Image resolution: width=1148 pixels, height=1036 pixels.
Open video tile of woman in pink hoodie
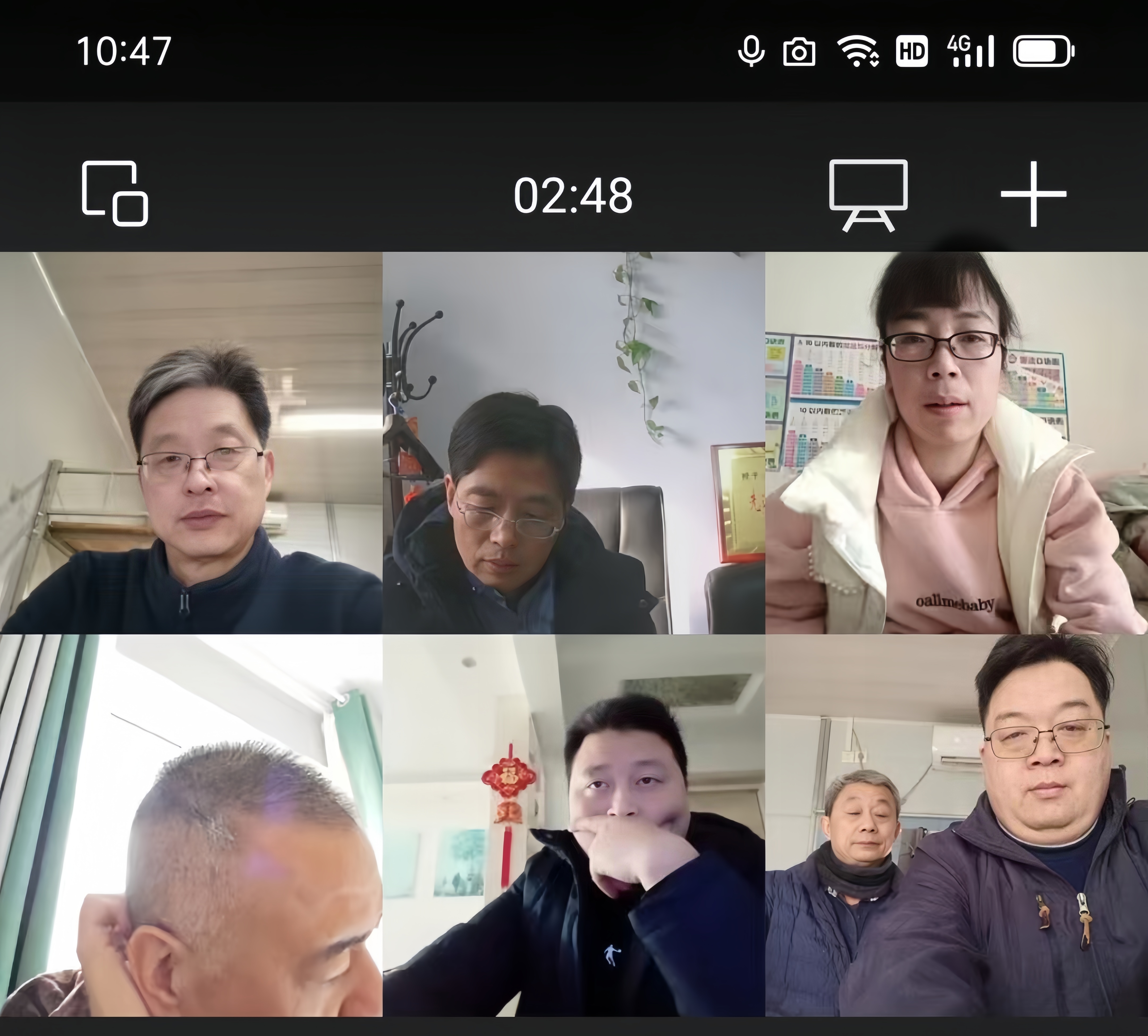[x=956, y=443]
